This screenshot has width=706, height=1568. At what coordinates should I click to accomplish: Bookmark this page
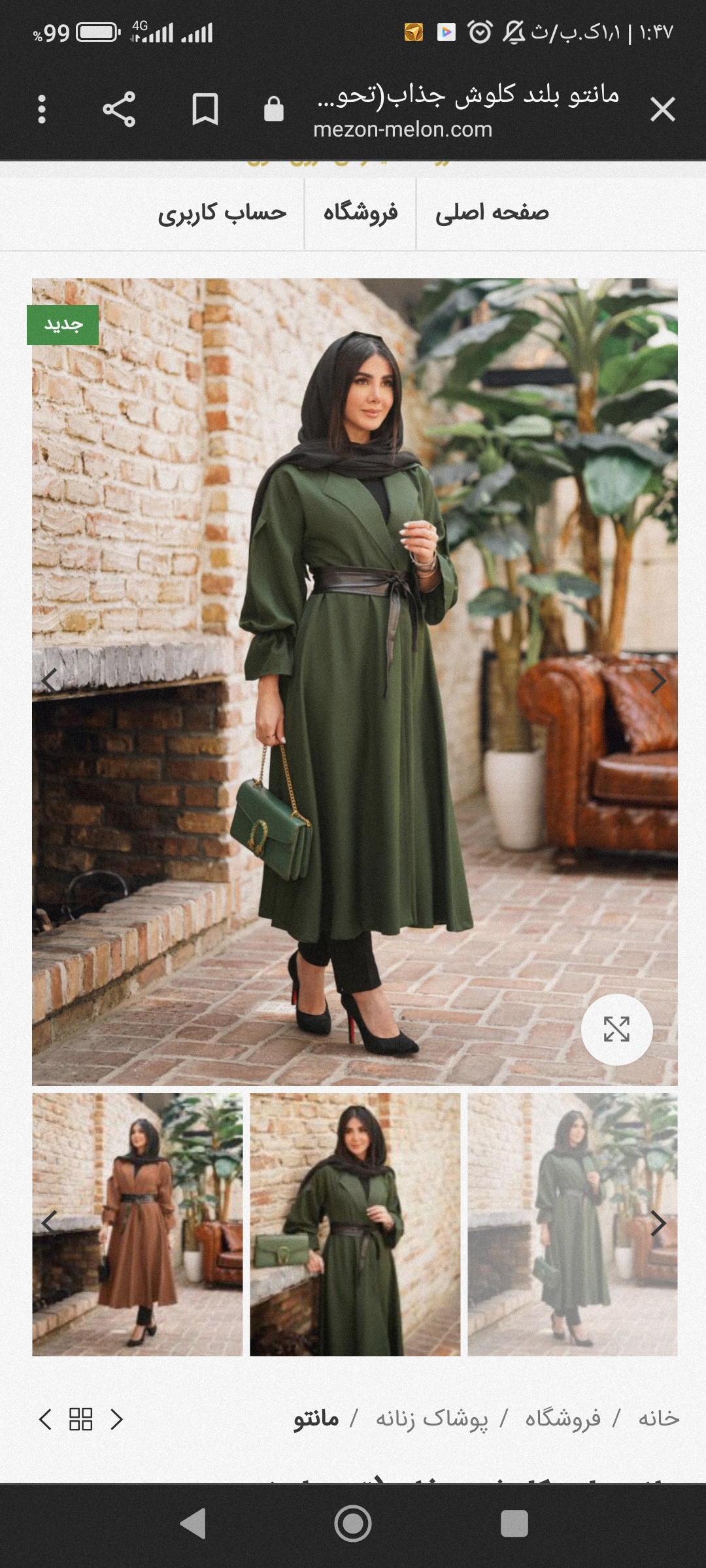click(205, 109)
